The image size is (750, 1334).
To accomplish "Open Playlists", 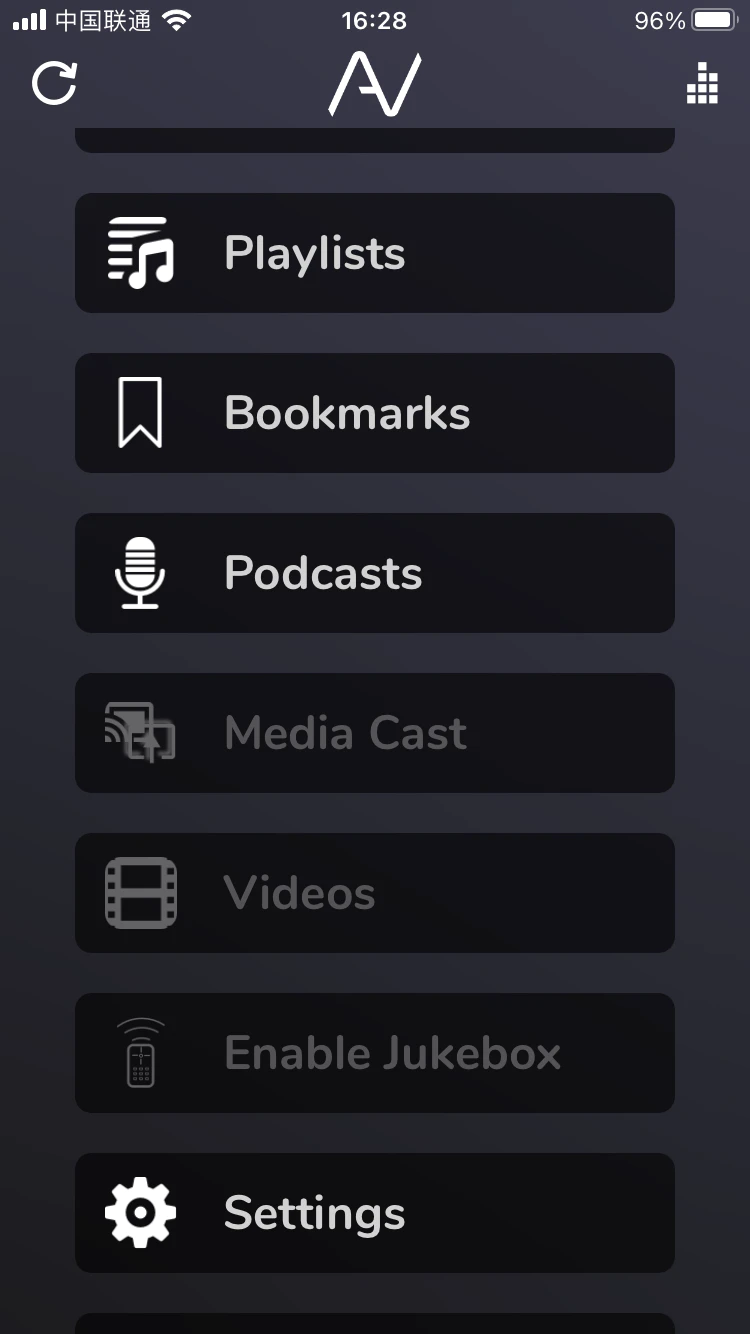I will (x=374, y=253).
